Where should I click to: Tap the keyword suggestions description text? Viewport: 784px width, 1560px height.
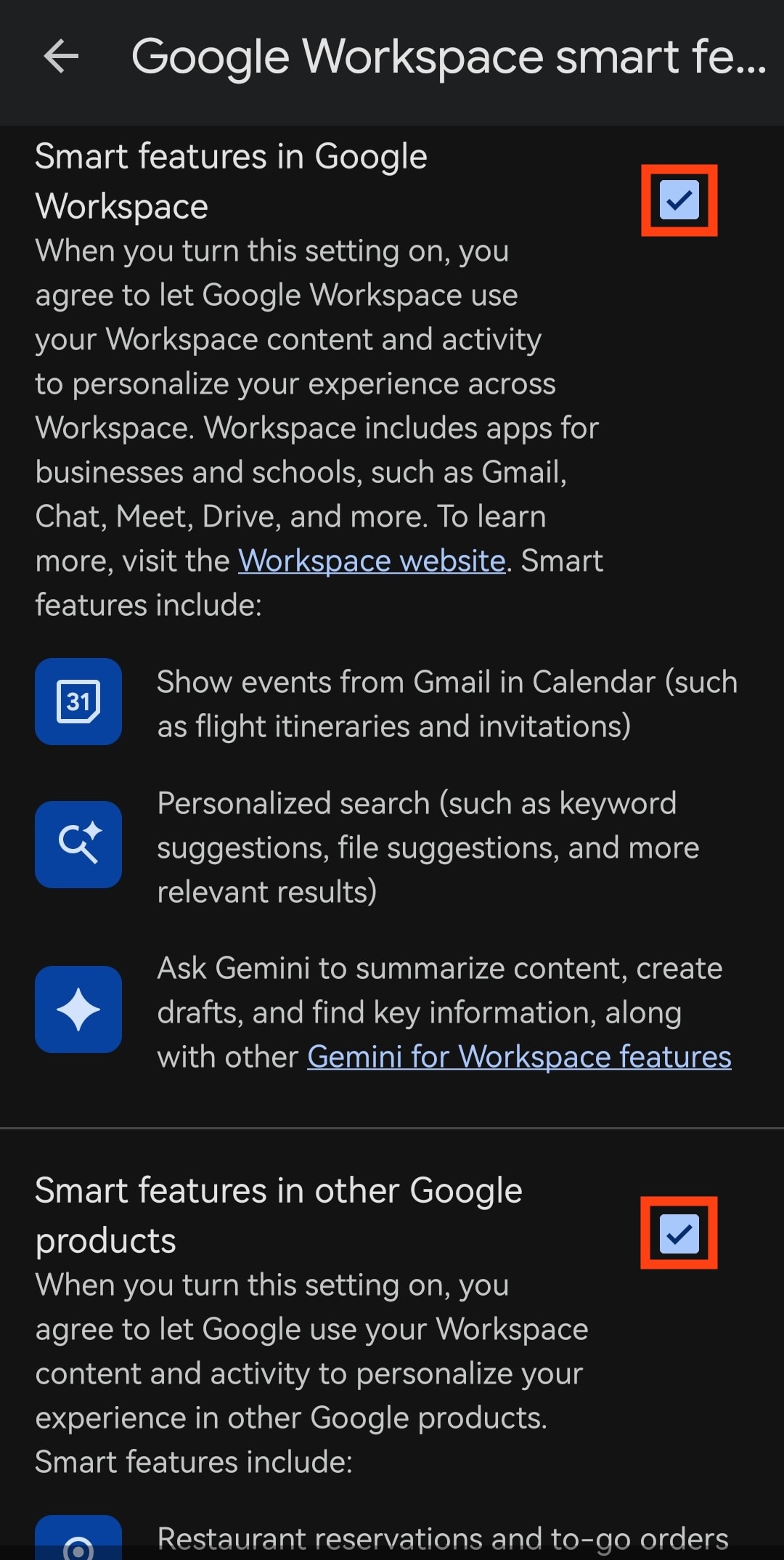click(428, 846)
